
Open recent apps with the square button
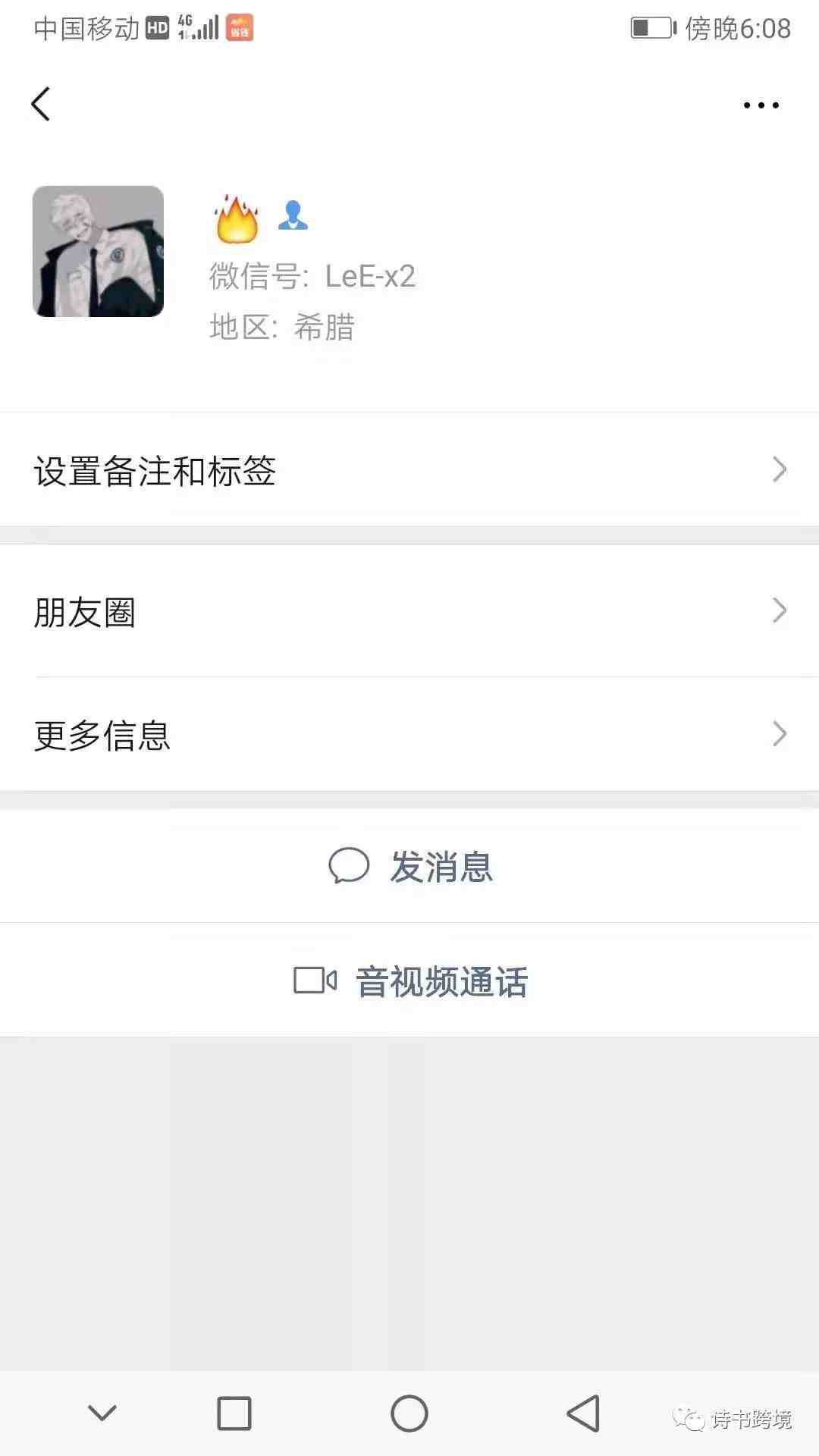(x=234, y=1414)
